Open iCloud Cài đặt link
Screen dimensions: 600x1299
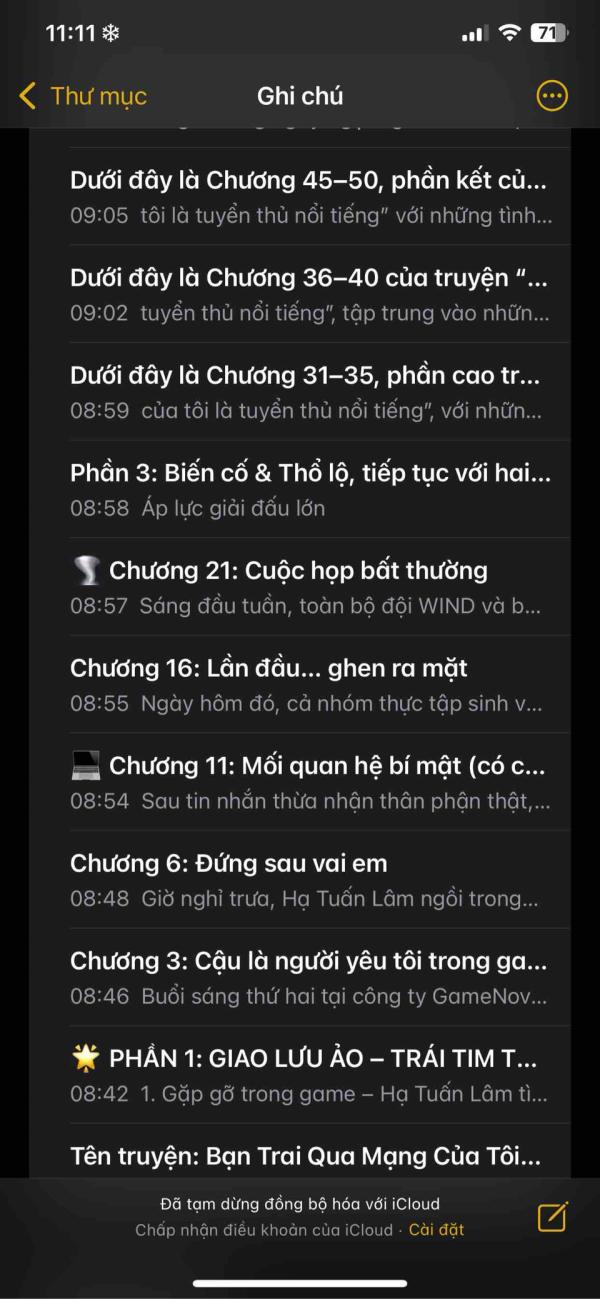436,1230
